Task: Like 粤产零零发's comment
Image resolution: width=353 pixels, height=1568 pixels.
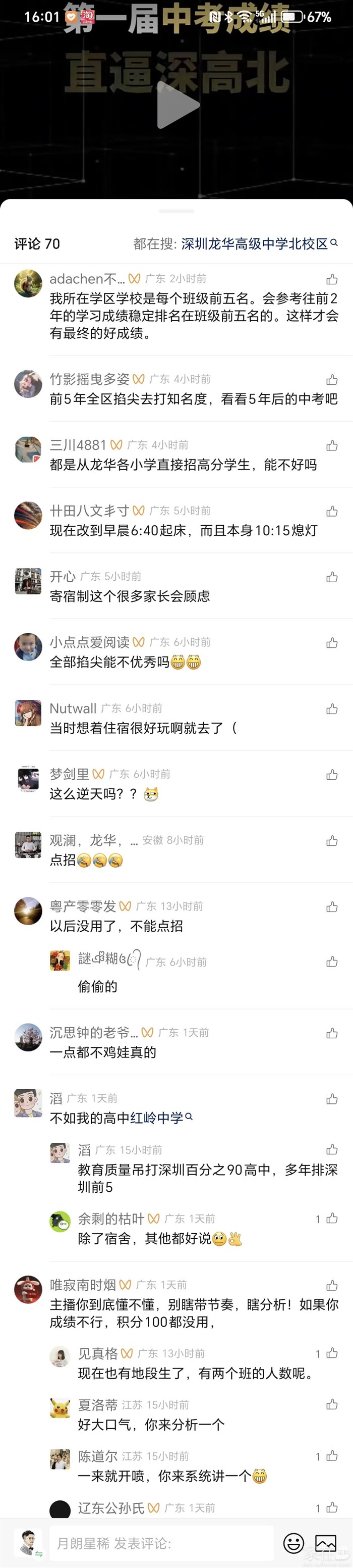Action: [332, 907]
